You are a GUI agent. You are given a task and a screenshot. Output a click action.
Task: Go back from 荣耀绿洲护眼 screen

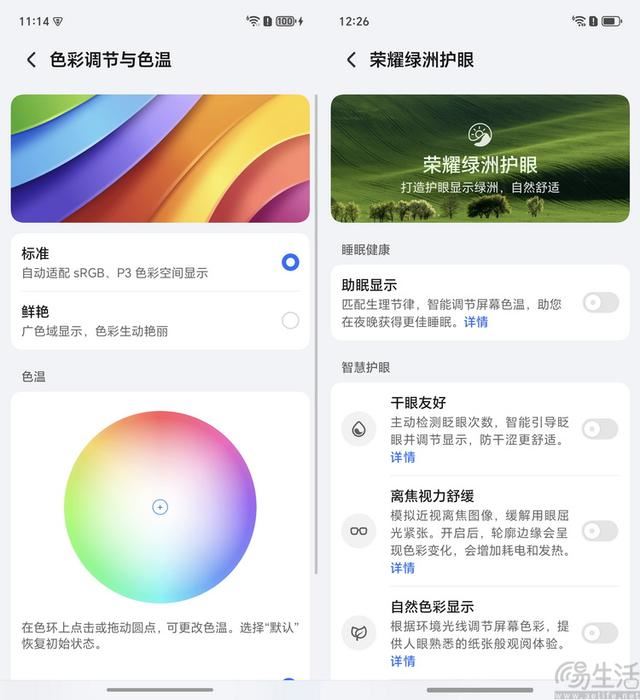point(351,60)
